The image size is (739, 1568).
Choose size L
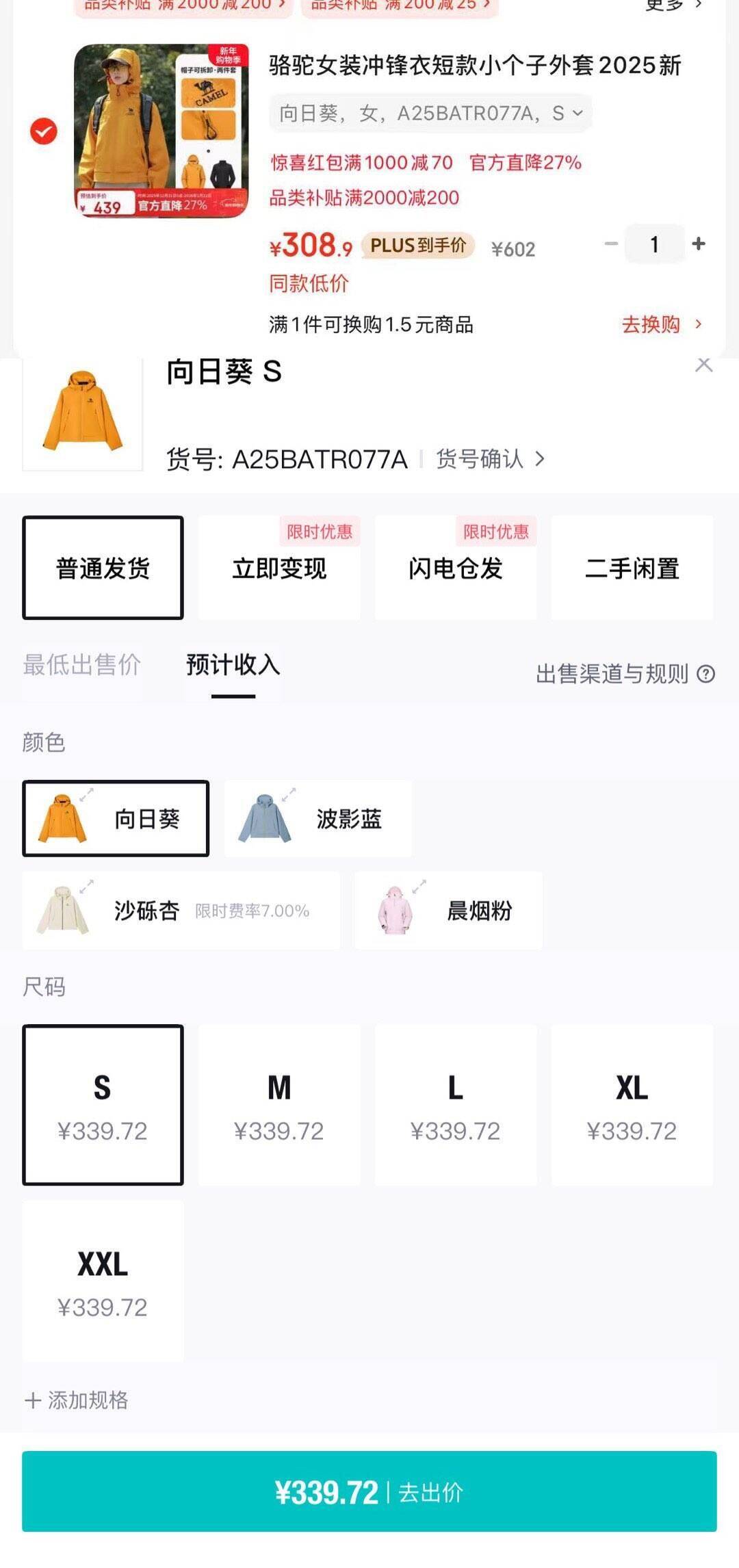coord(456,1105)
